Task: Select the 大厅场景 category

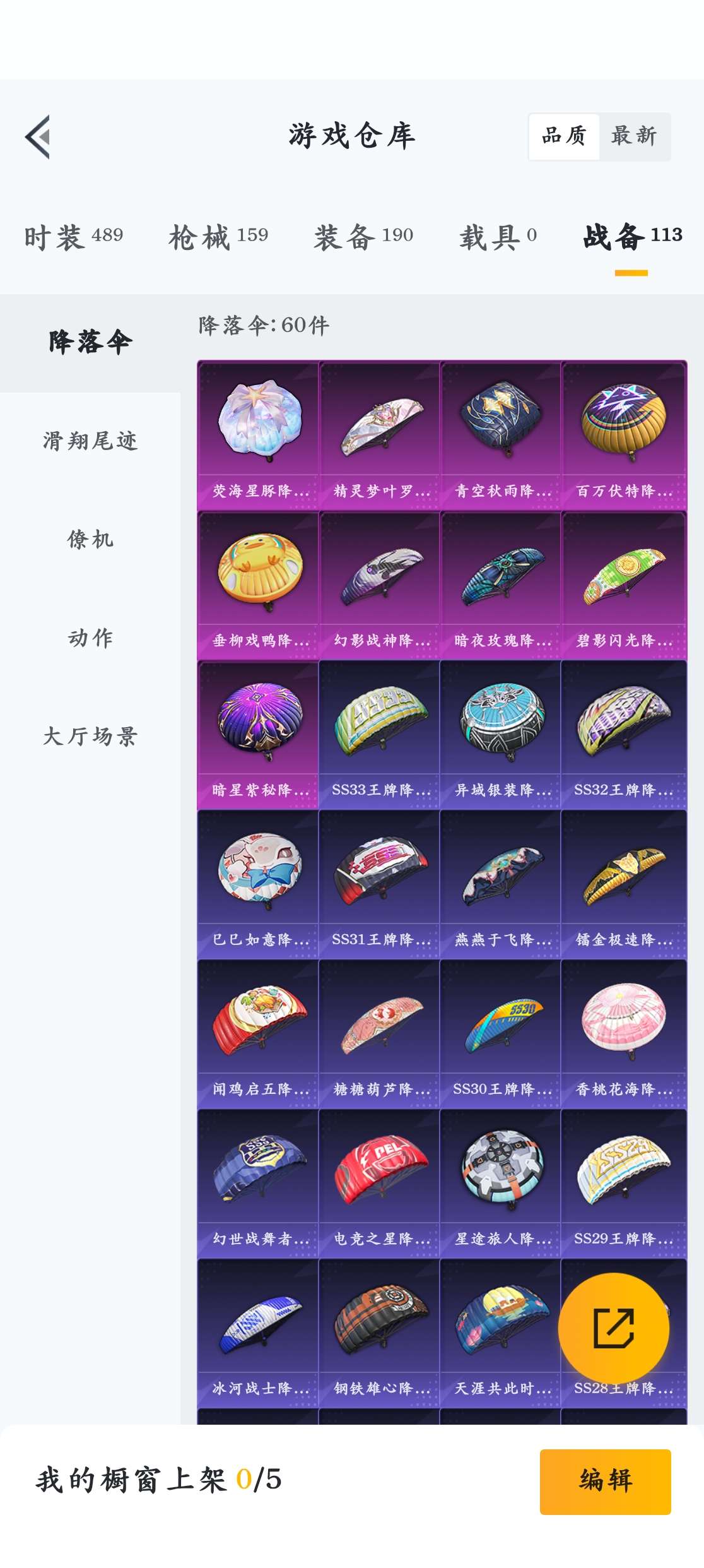Action: point(90,736)
